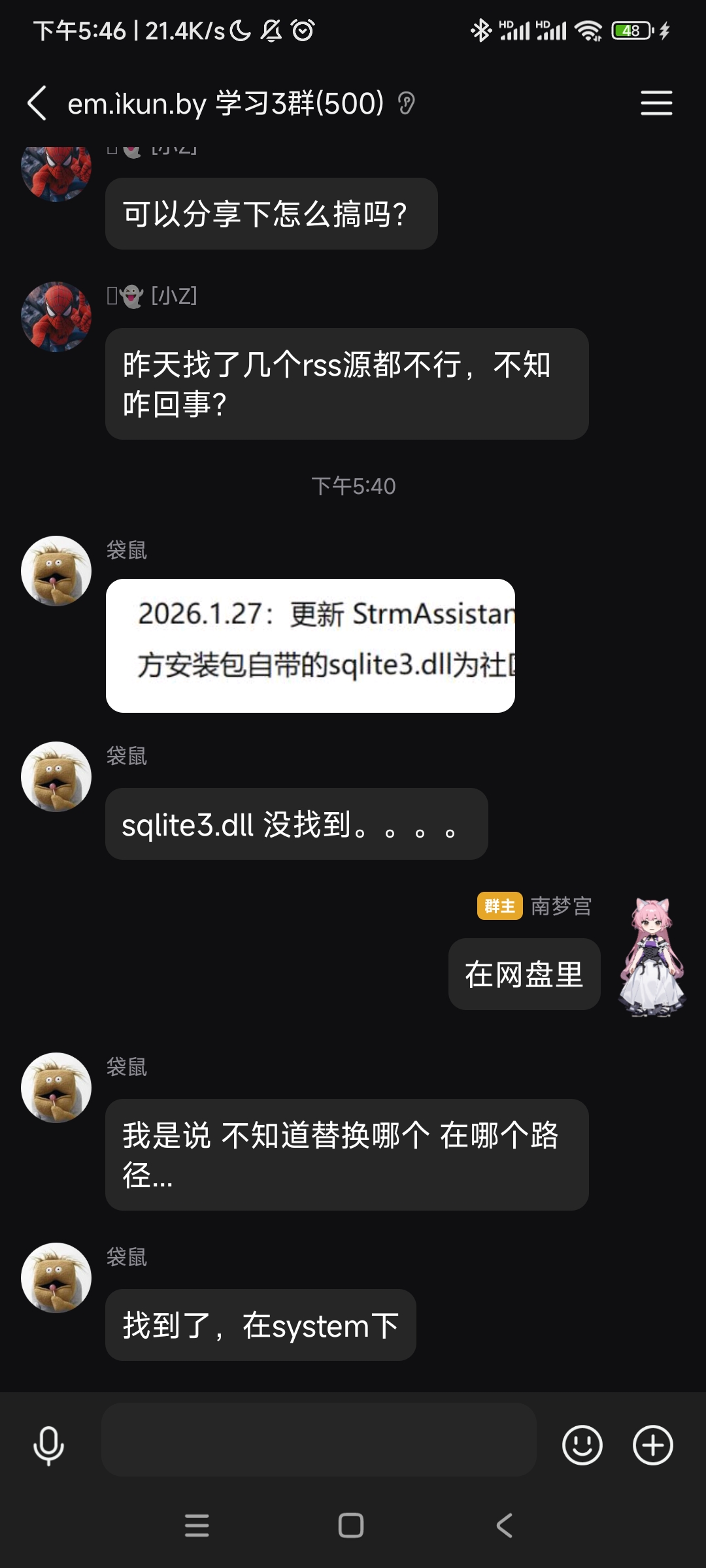Viewport: 706px width, 1568px height.
Task: Open the Spider-Man avatar beside the rss message
Action: [56, 317]
